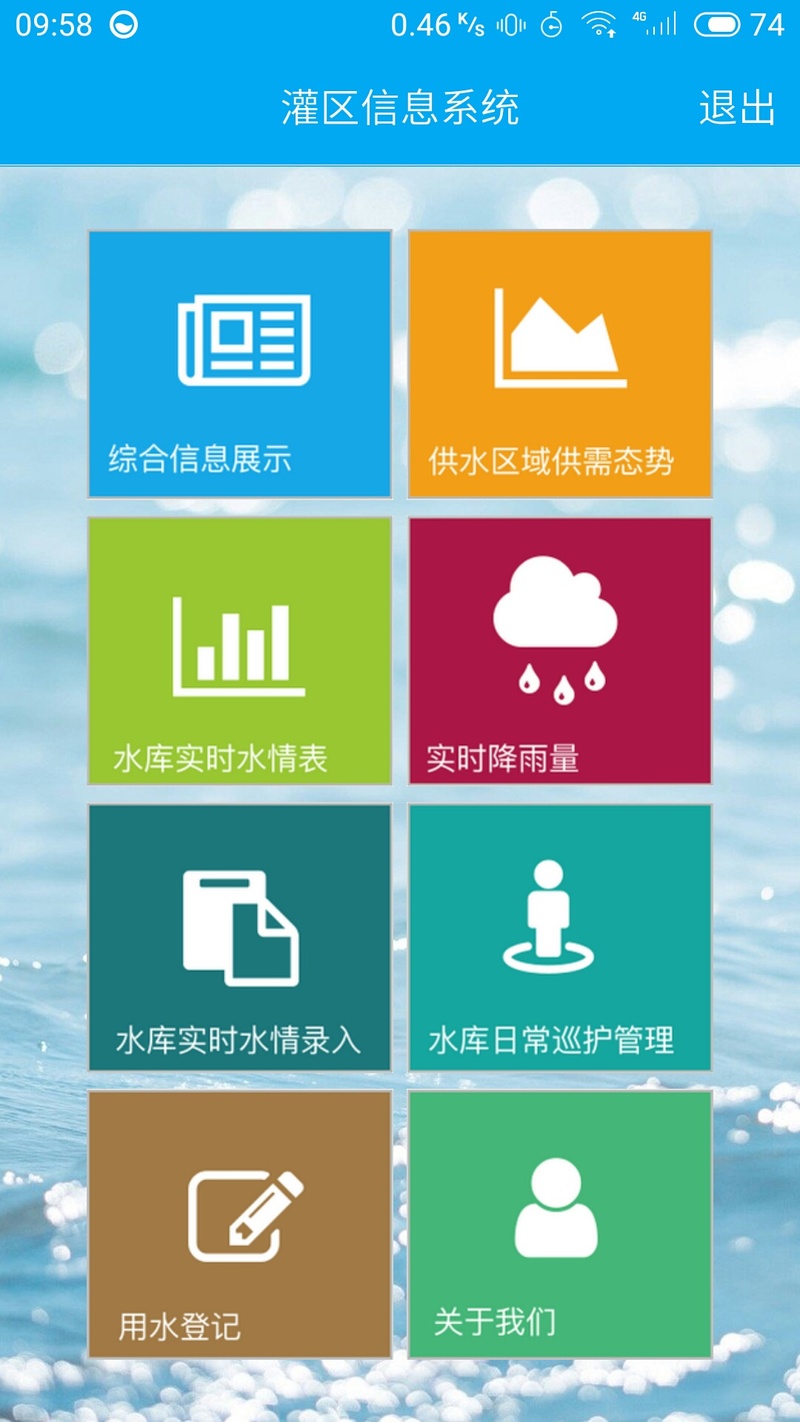View 水库实时水情表 tile

click(240, 651)
